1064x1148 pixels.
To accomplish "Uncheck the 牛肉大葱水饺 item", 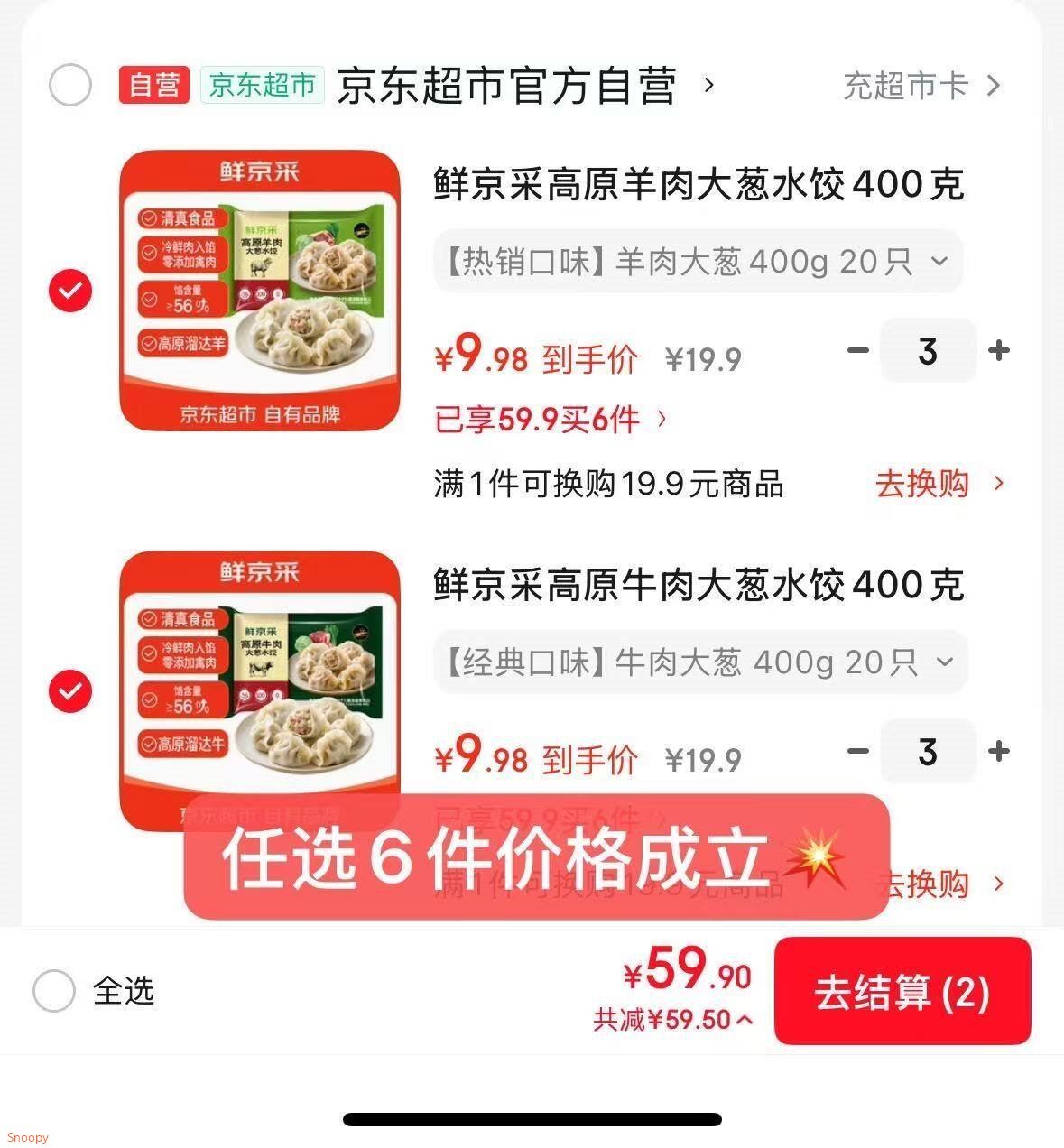I will [70, 691].
